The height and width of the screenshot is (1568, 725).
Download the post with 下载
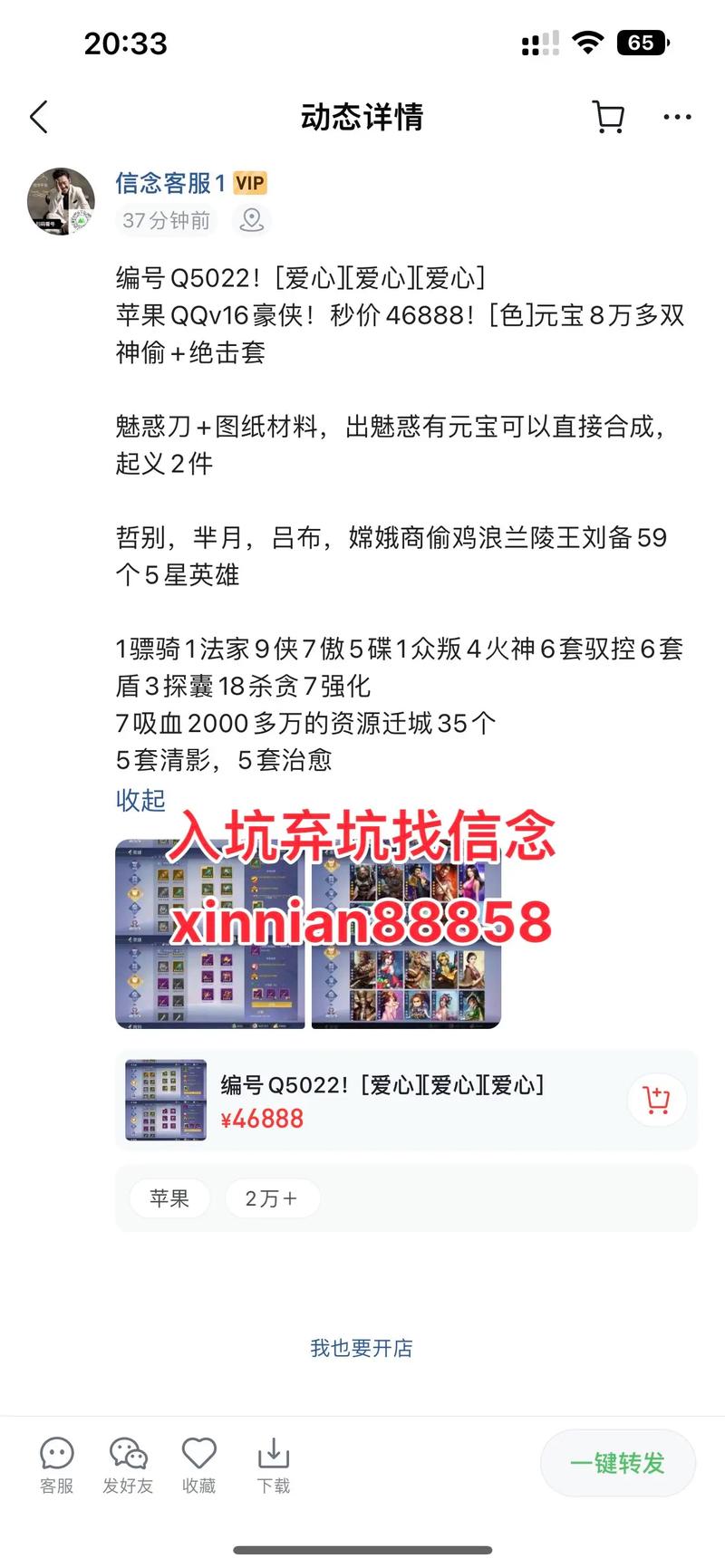click(x=273, y=1465)
